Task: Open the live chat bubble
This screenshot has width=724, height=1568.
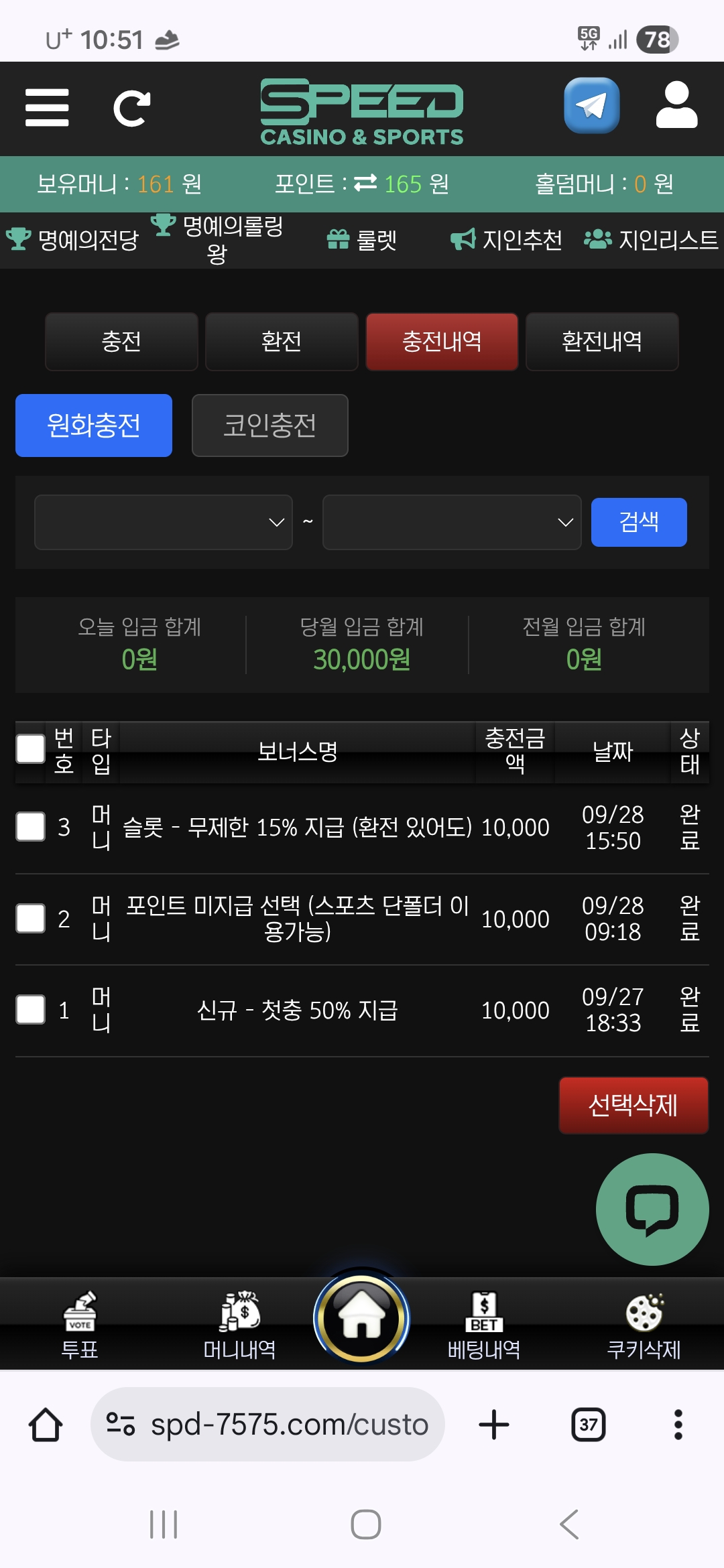Action: [x=652, y=1209]
